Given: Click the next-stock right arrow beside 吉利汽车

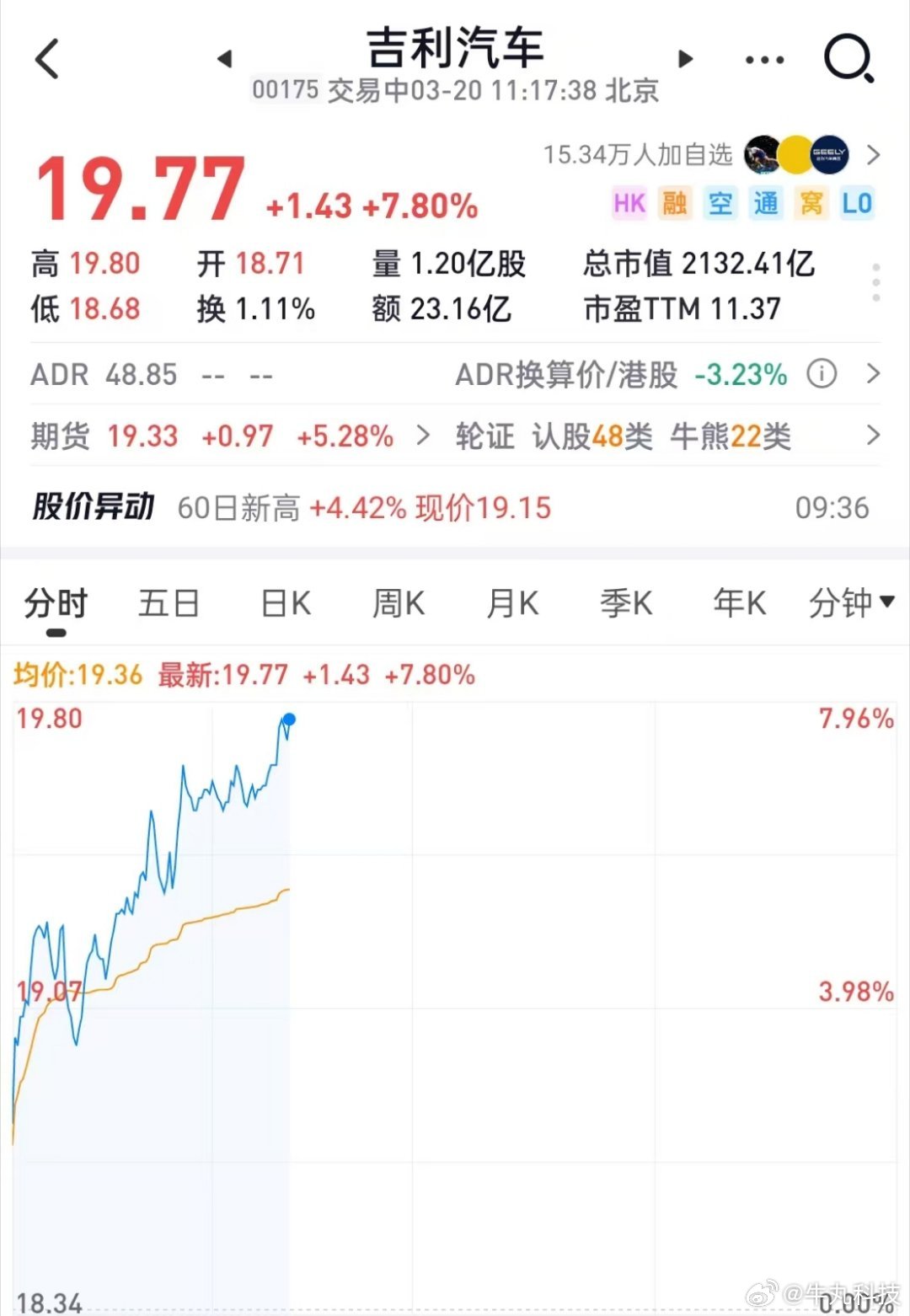Looking at the screenshot, I should 685,59.
